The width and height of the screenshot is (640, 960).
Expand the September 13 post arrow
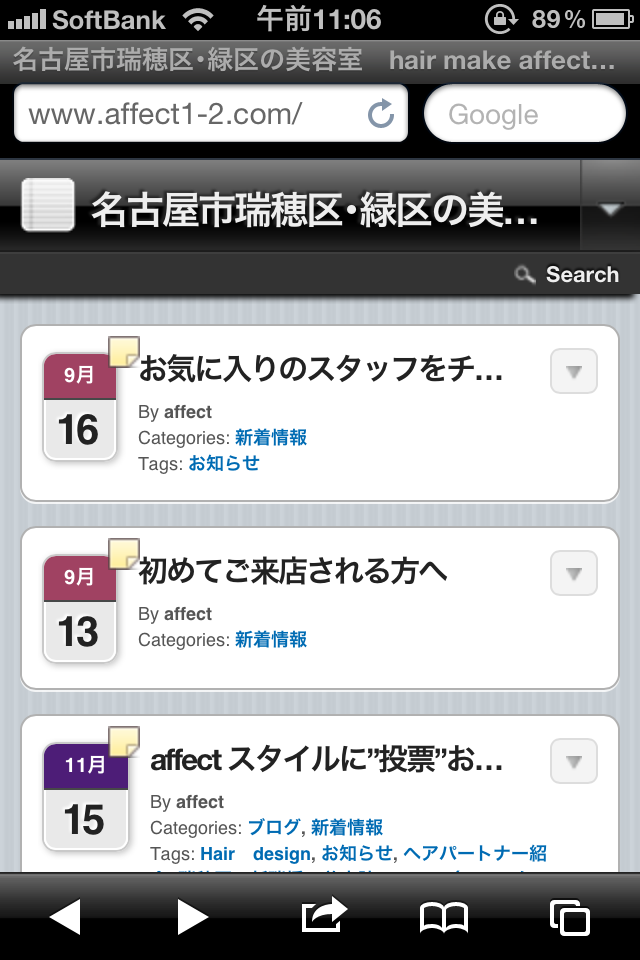tap(574, 574)
